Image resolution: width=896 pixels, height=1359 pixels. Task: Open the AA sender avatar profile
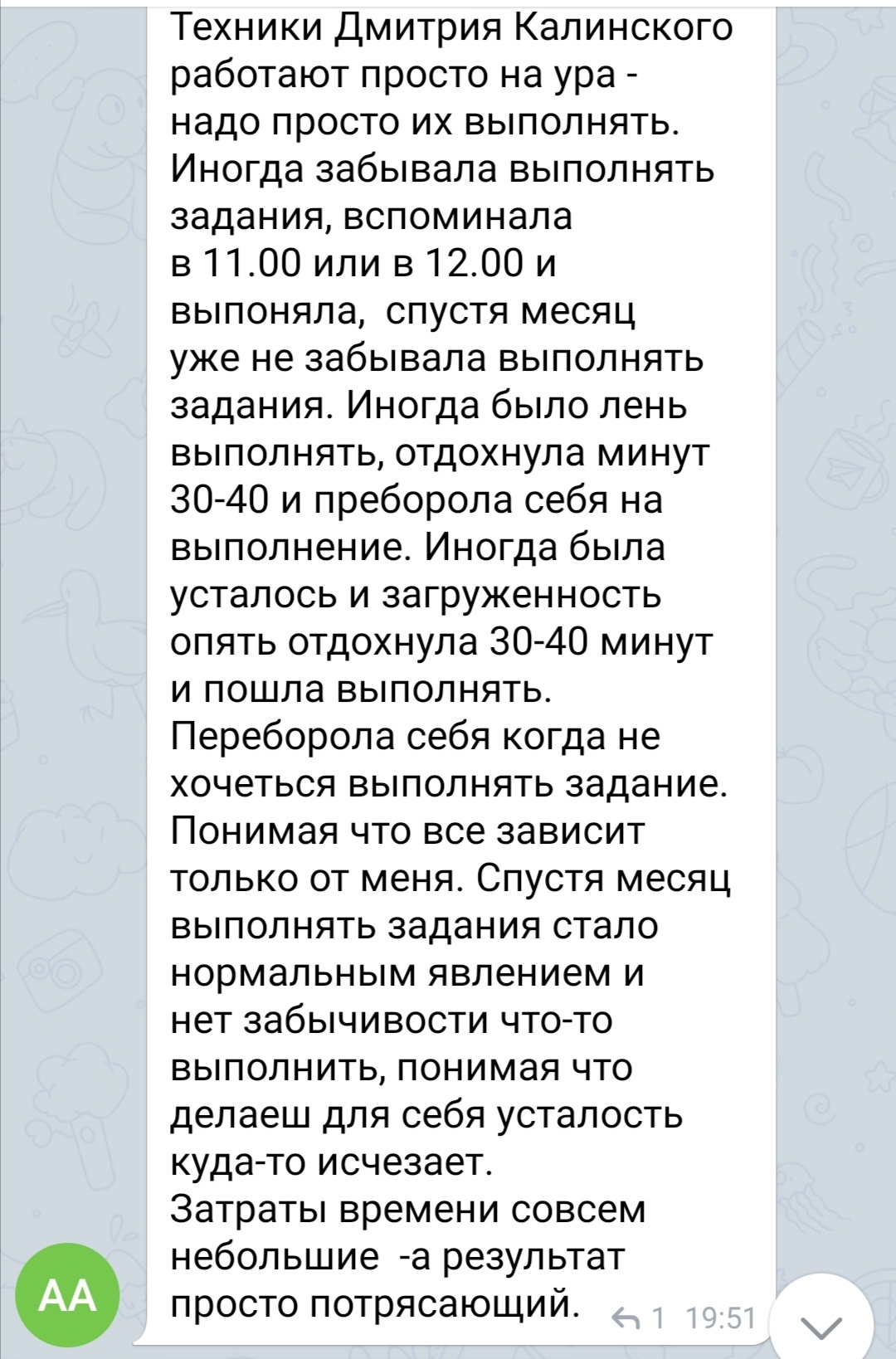(68, 1295)
